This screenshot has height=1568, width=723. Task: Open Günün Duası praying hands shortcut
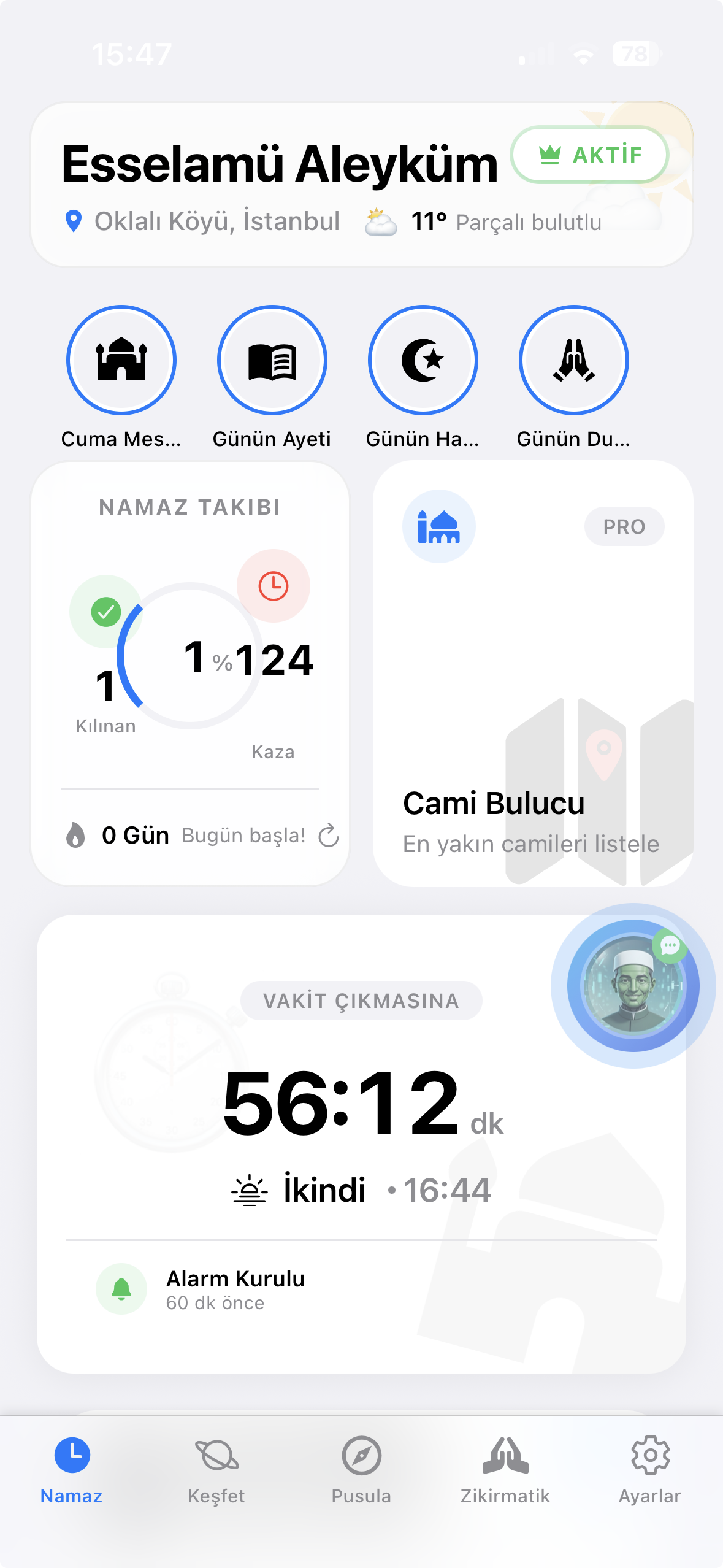[574, 360]
